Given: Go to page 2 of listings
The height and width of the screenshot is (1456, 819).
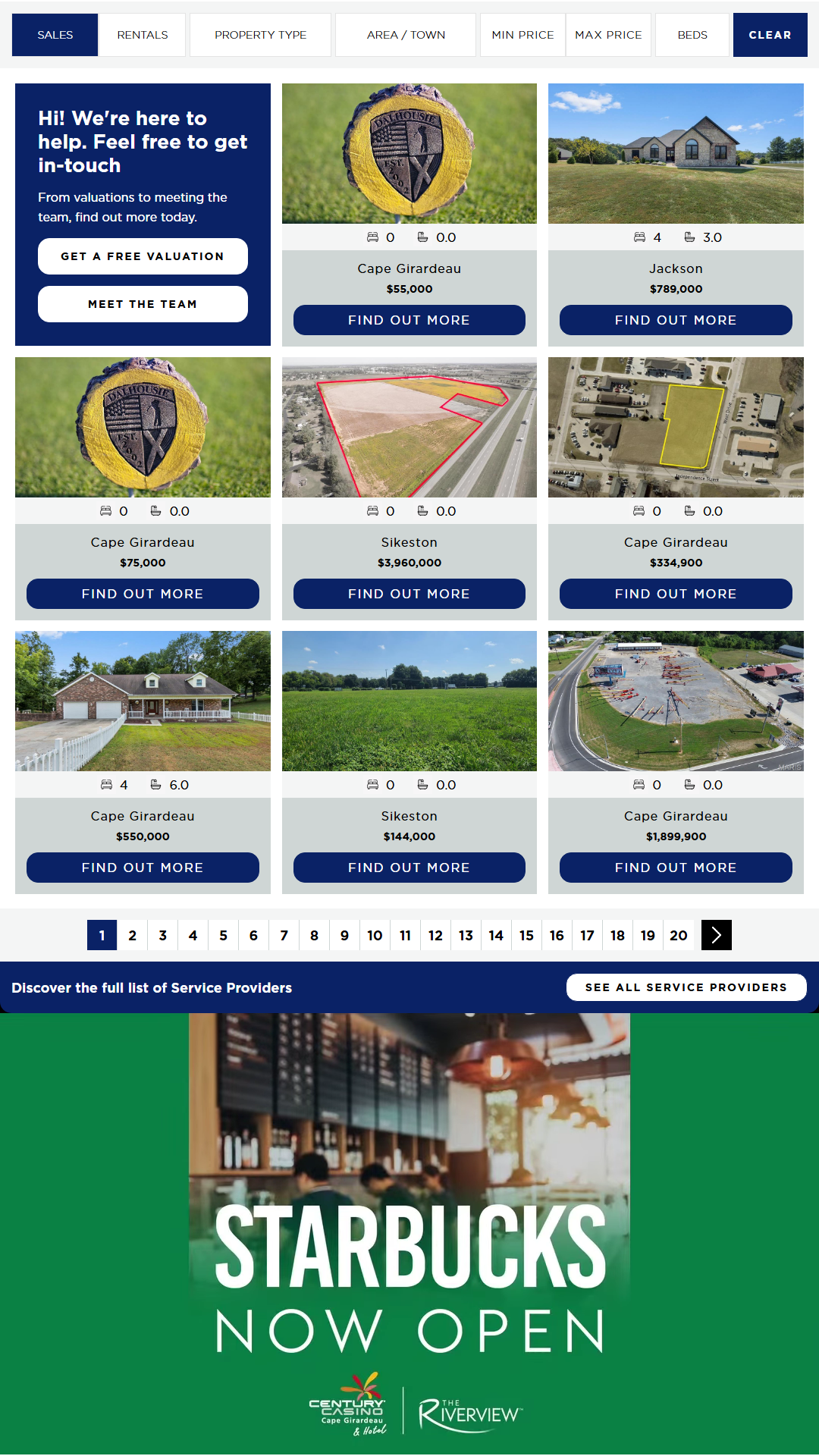Looking at the screenshot, I should click(x=132, y=935).
